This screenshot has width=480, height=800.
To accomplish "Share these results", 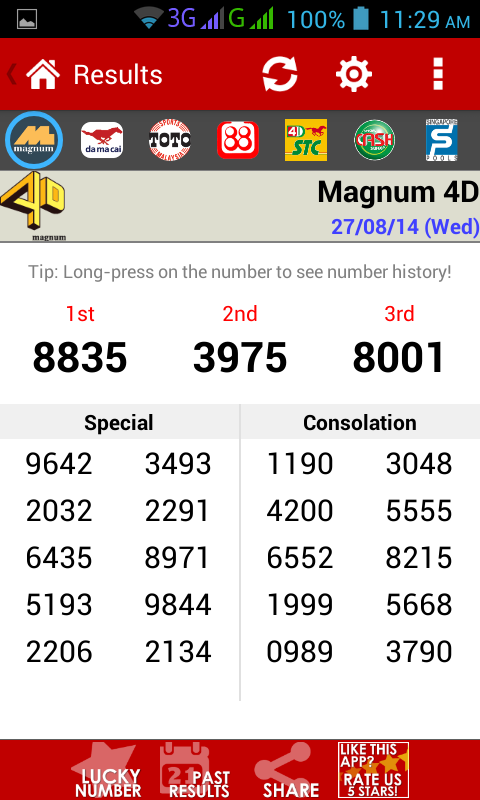I will click(287, 770).
